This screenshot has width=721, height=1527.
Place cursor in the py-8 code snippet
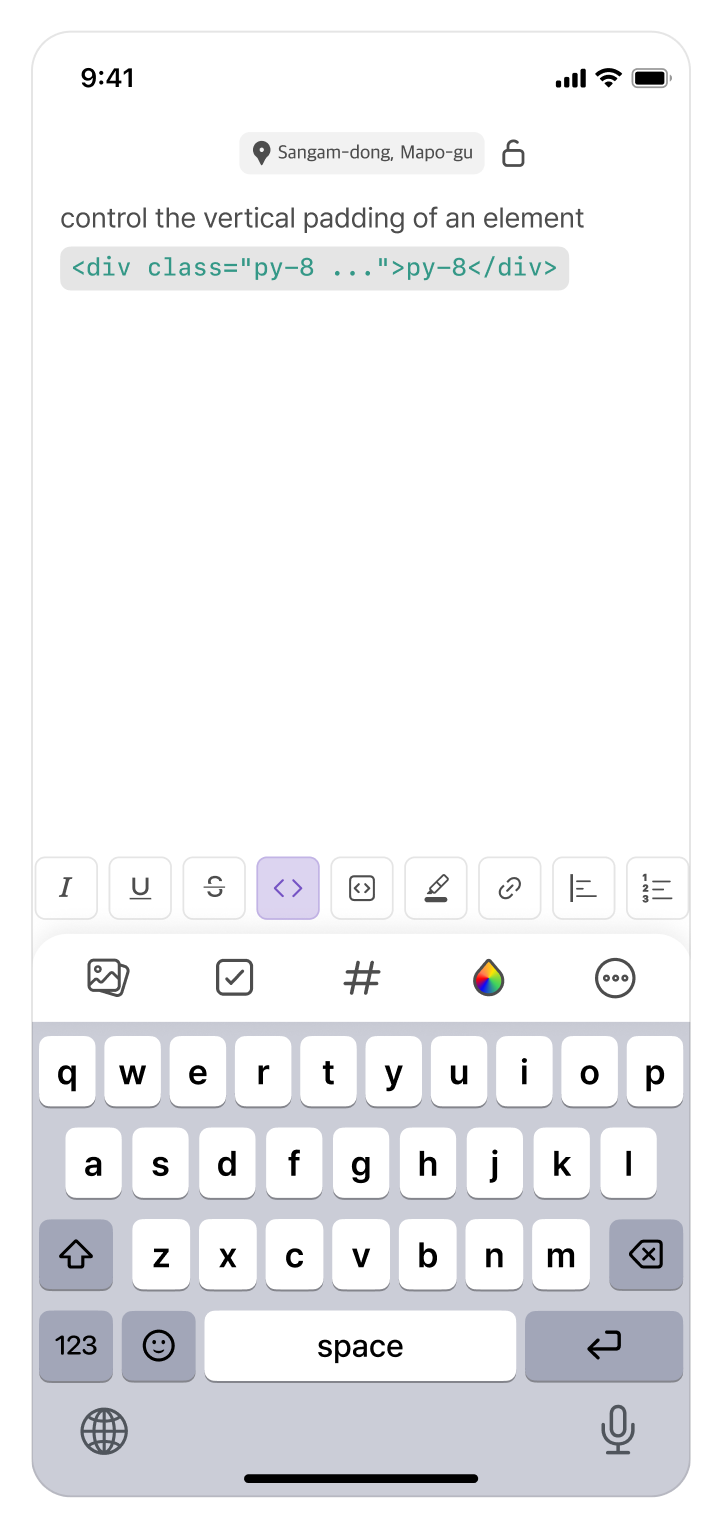[x=314, y=268]
